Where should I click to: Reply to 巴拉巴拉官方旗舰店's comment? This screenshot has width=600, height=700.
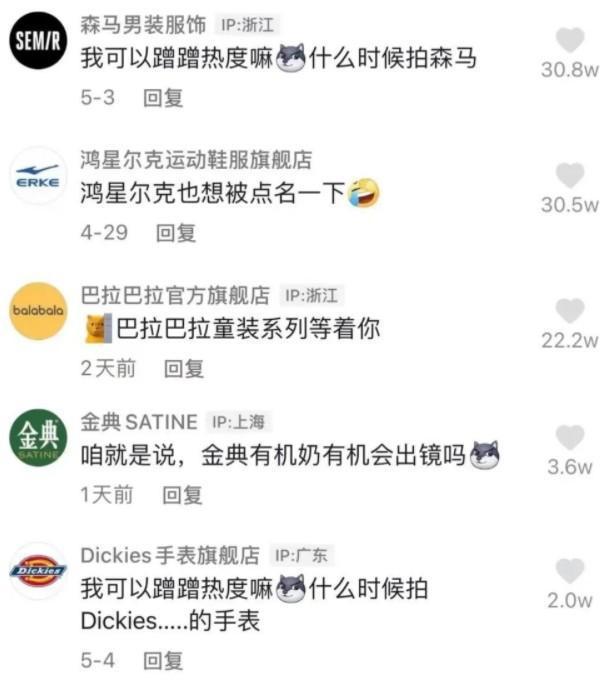coord(183,368)
